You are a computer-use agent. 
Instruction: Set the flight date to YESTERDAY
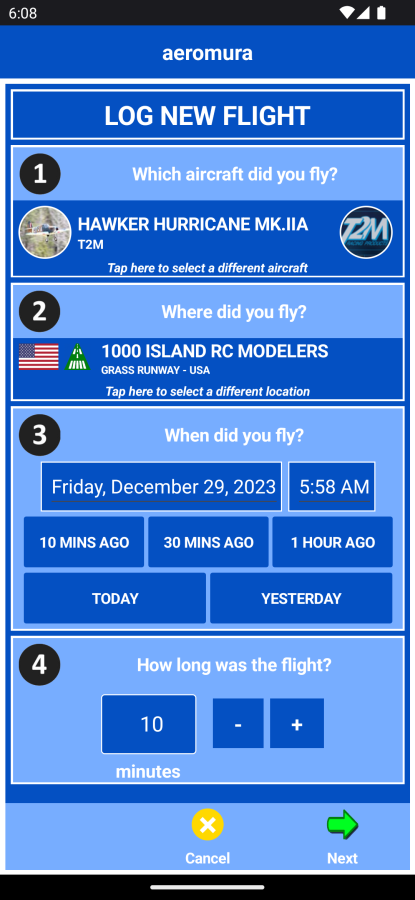pyautogui.click(x=301, y=598)
